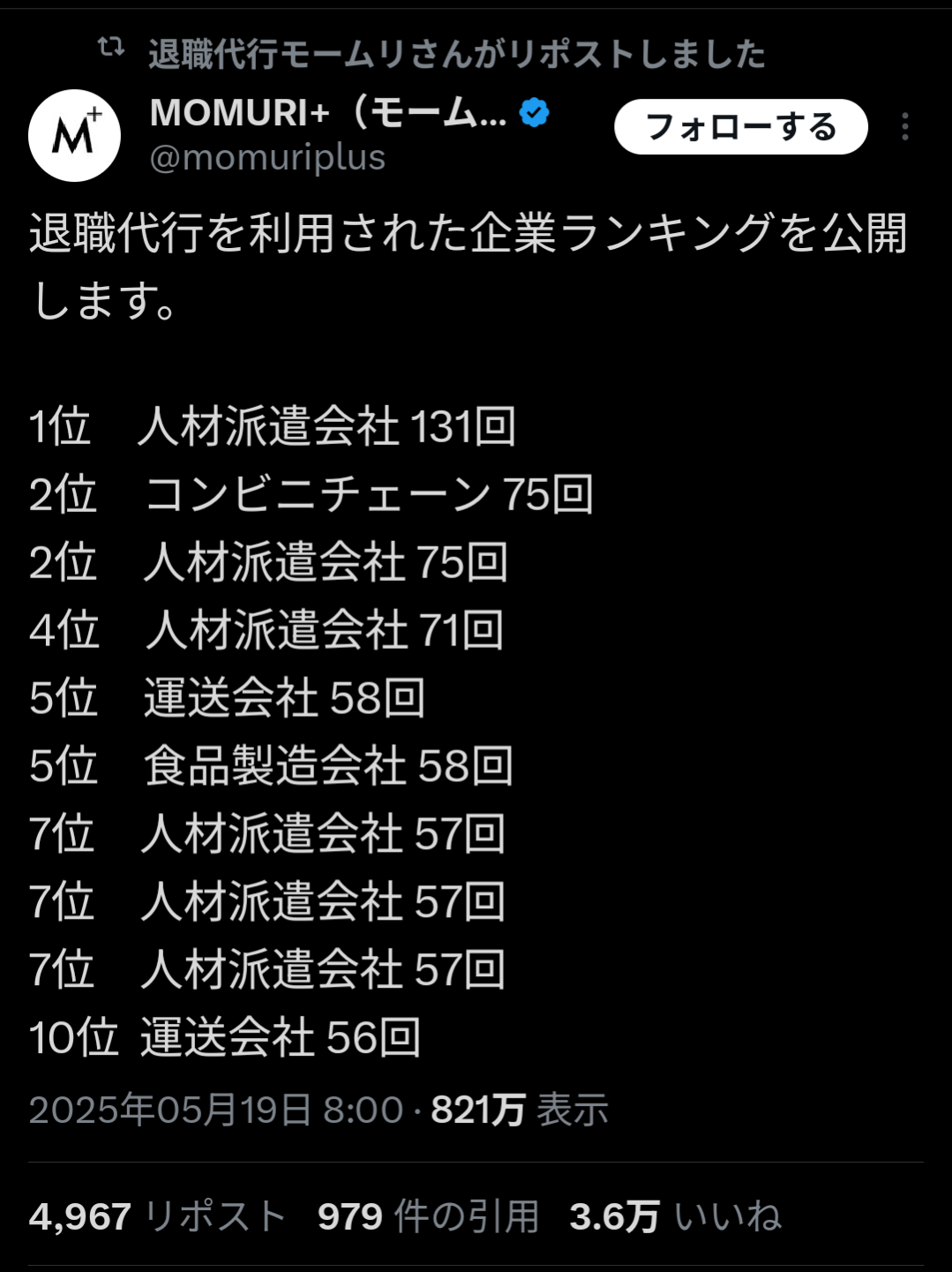This screenshot has height=1272, width=952.
Task: View the 3.6万 いいね list
Action: tap(675, 1216)
